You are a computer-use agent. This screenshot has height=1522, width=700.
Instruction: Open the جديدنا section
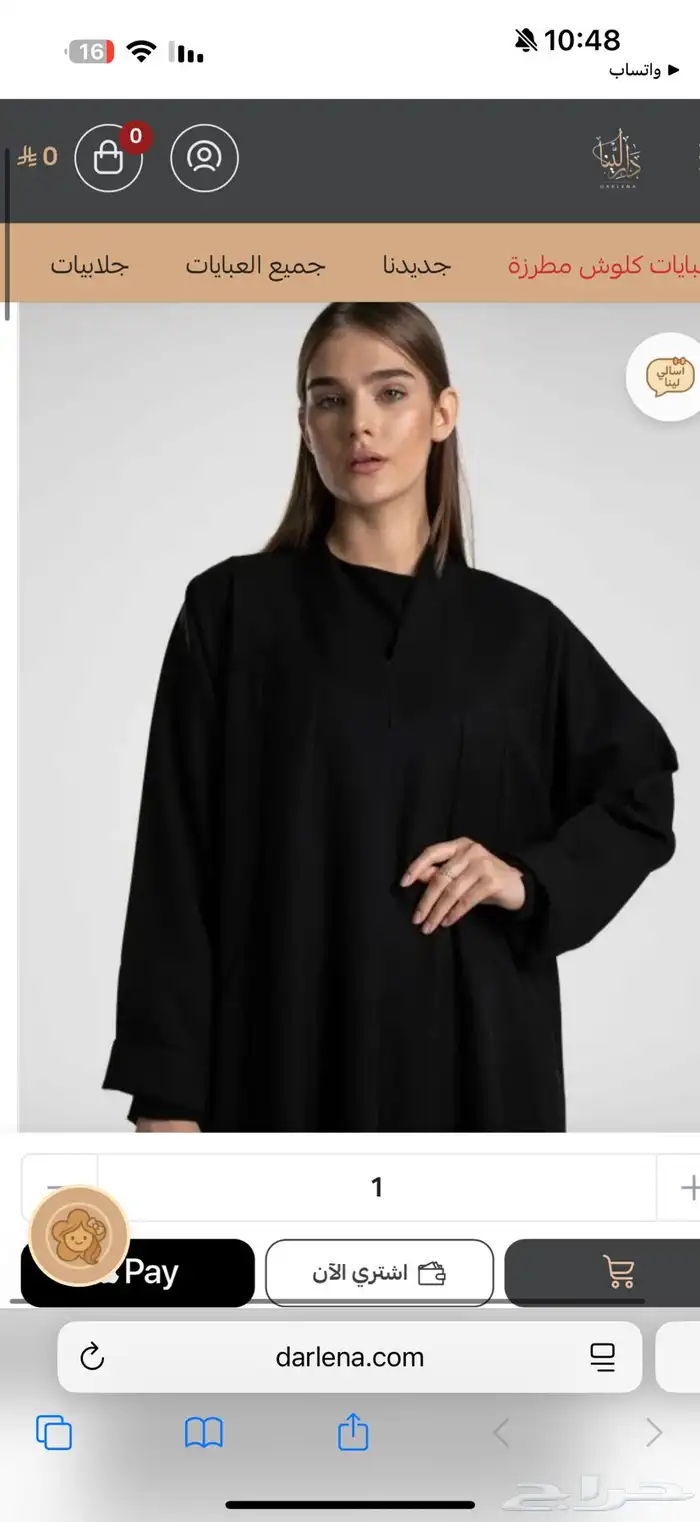coord(417,266)
